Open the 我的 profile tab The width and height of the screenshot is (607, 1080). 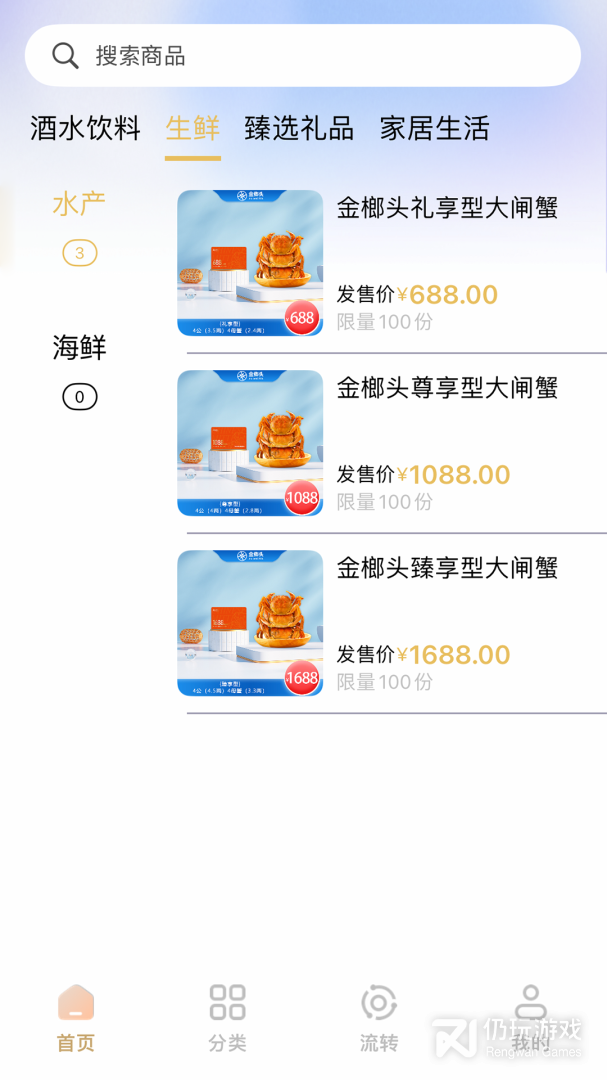[530, 1018]
